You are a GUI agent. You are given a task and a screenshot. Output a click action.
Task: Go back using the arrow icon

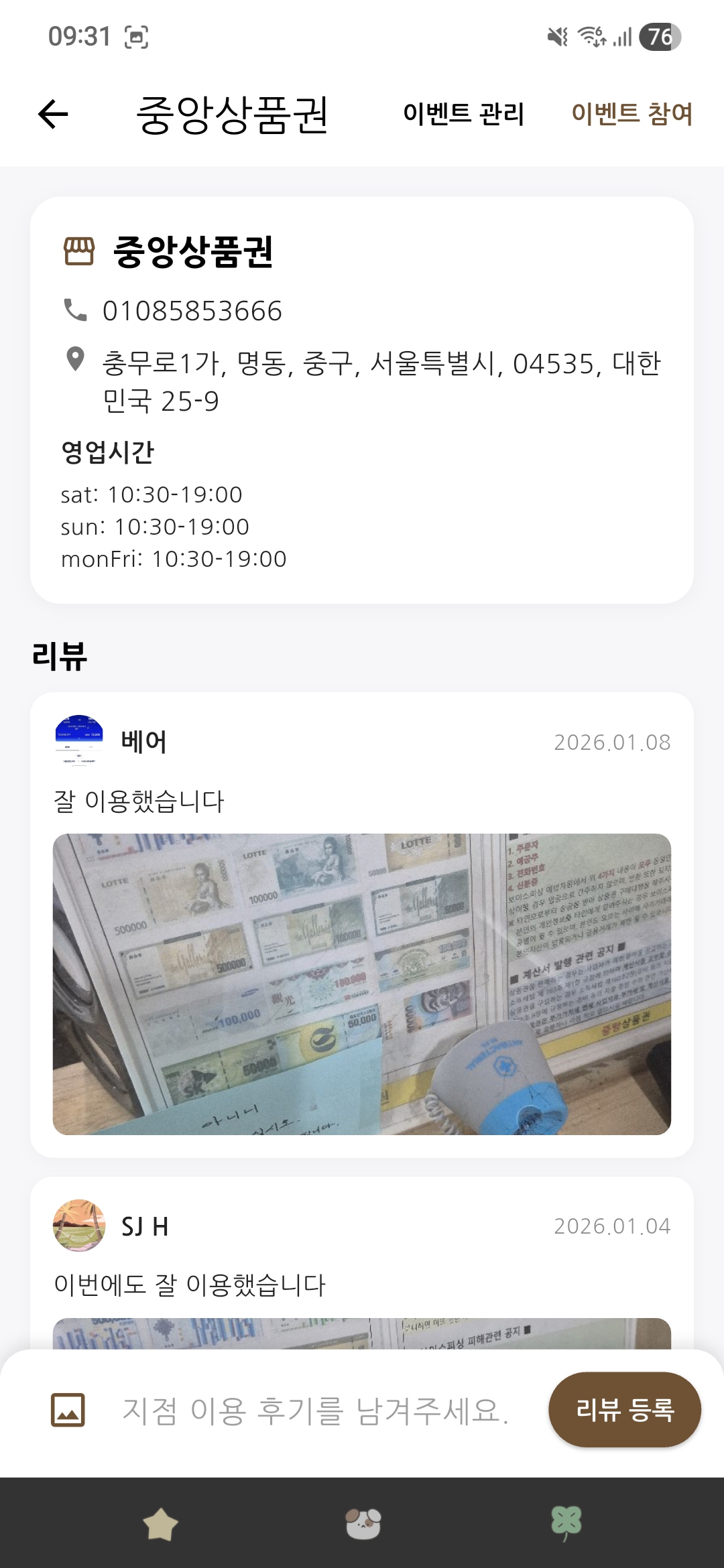click(x=54, y=114)
